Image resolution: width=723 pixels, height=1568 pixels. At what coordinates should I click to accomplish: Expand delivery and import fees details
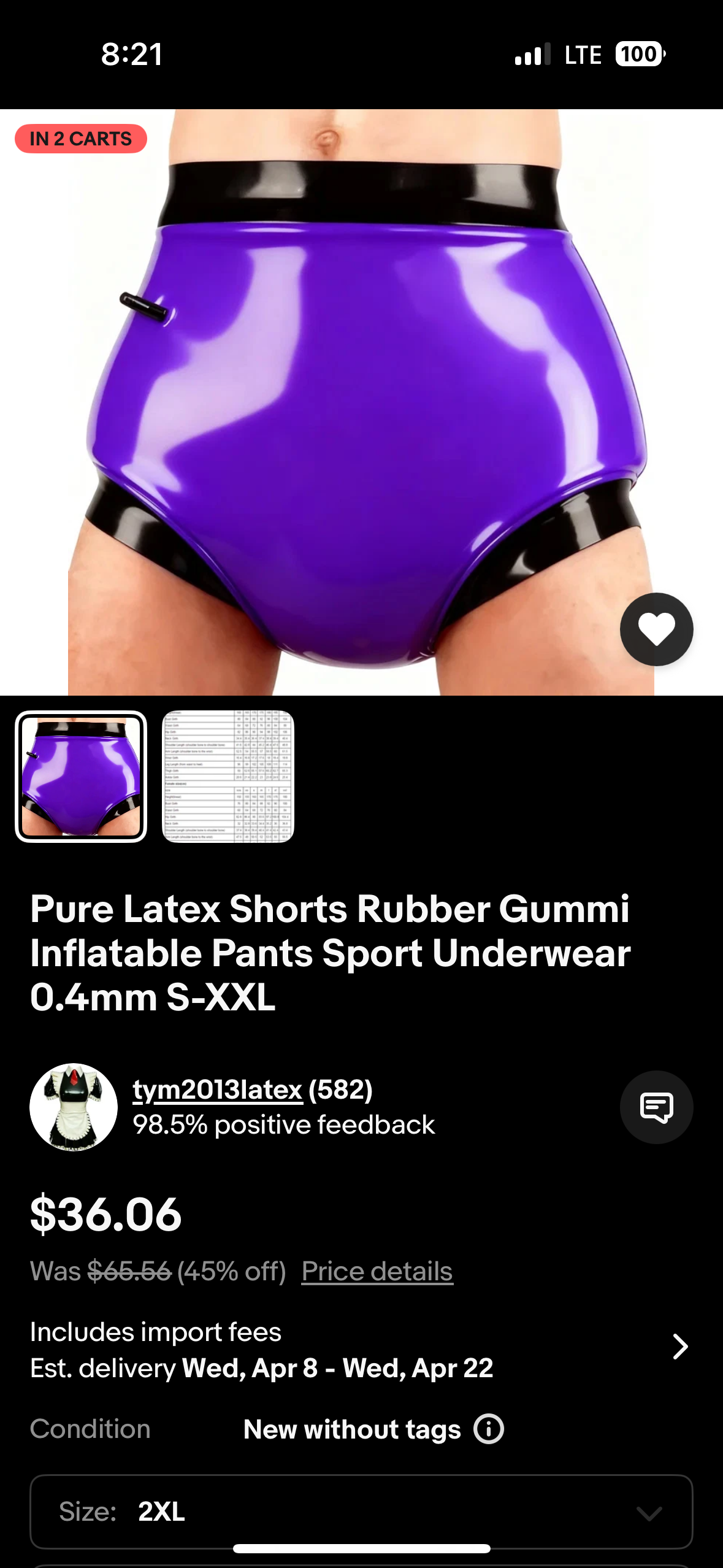(679, 1347)
